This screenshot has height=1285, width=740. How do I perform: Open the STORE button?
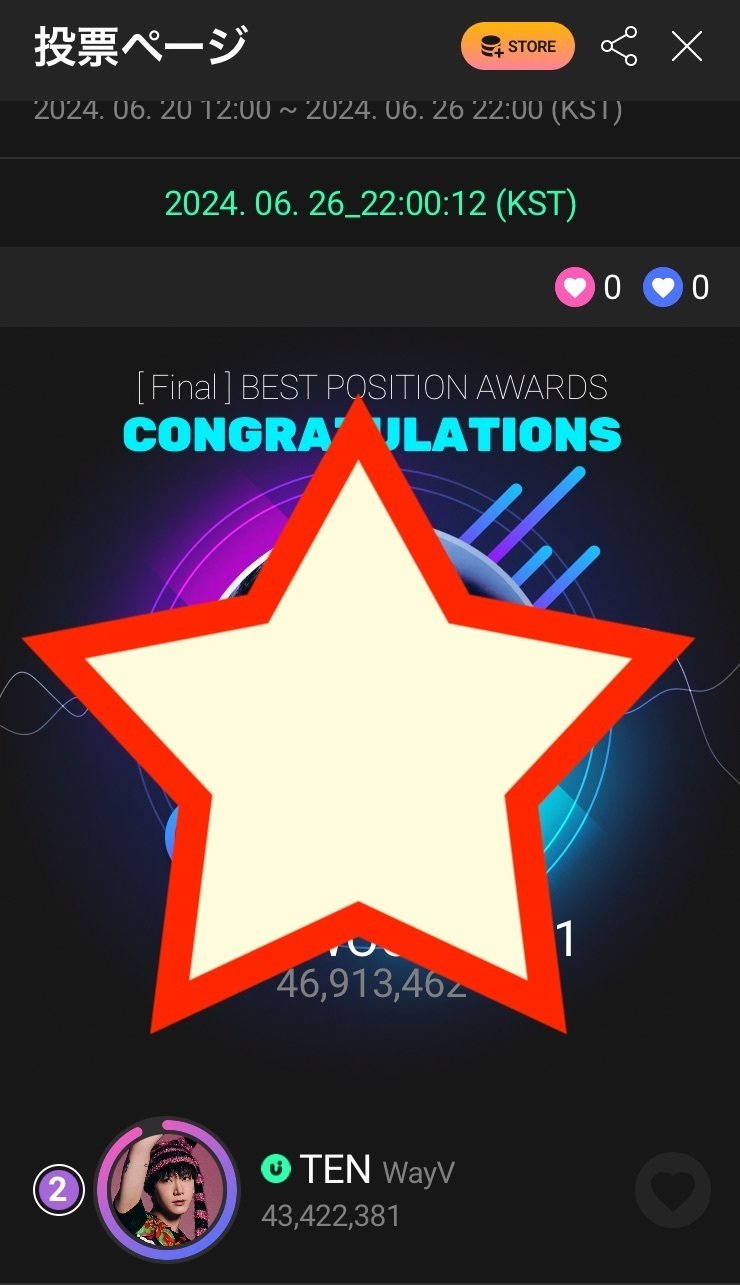click(517, 46)
